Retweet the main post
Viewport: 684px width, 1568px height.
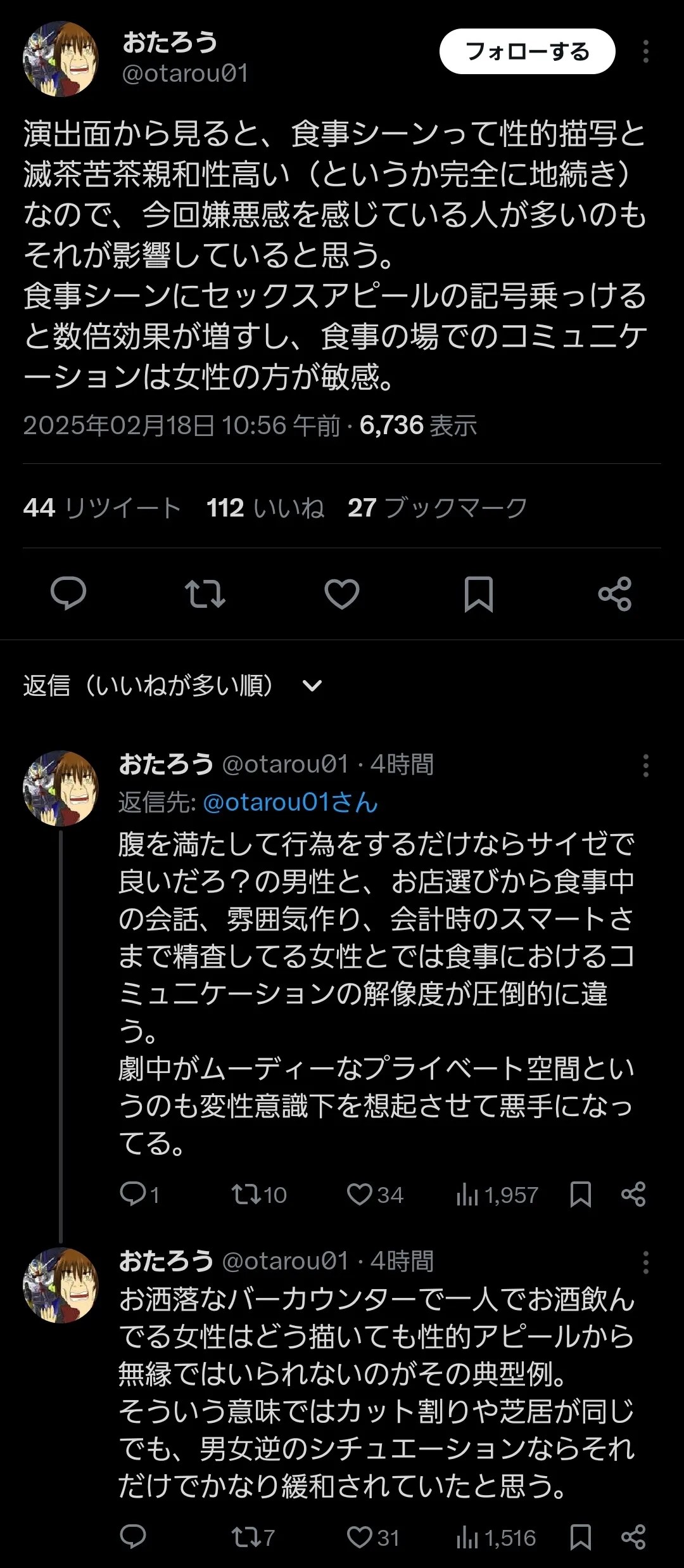pos(205,594)
